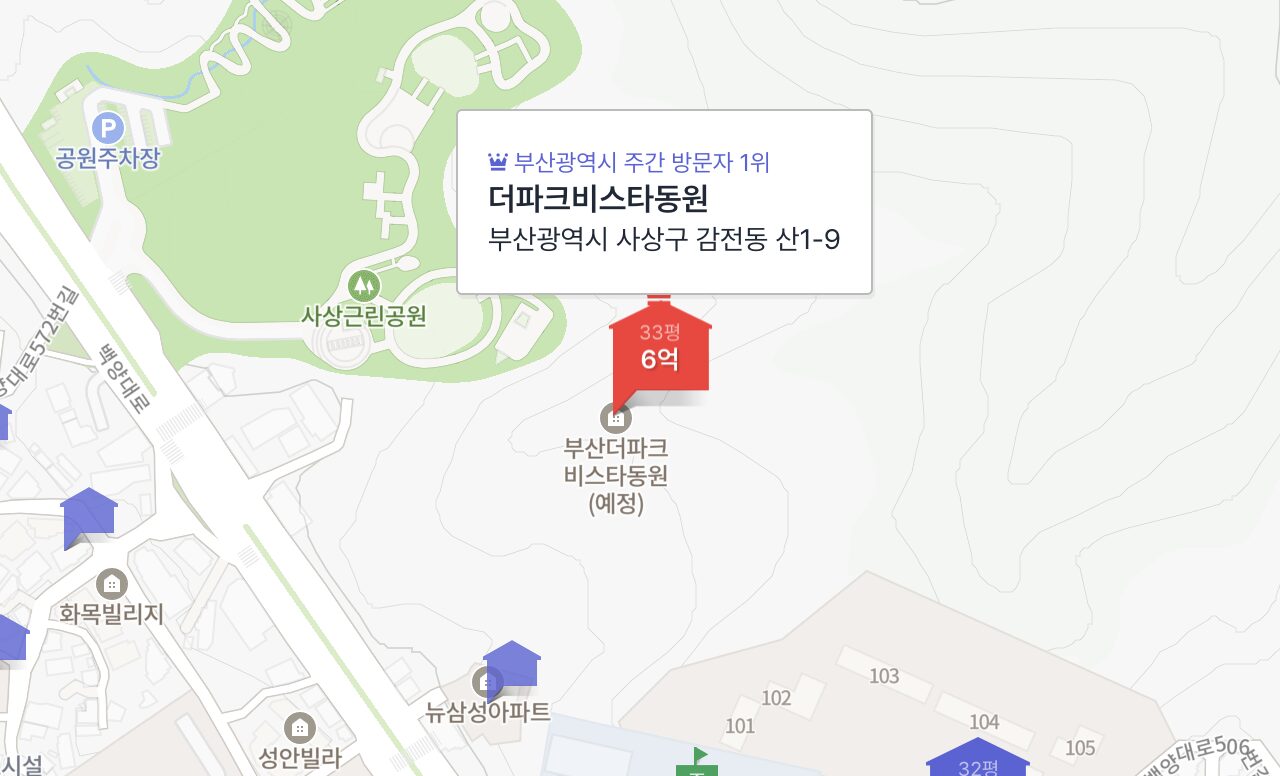
Task: Open the blue 32평 apartment marker
Action: pos(977,760)
